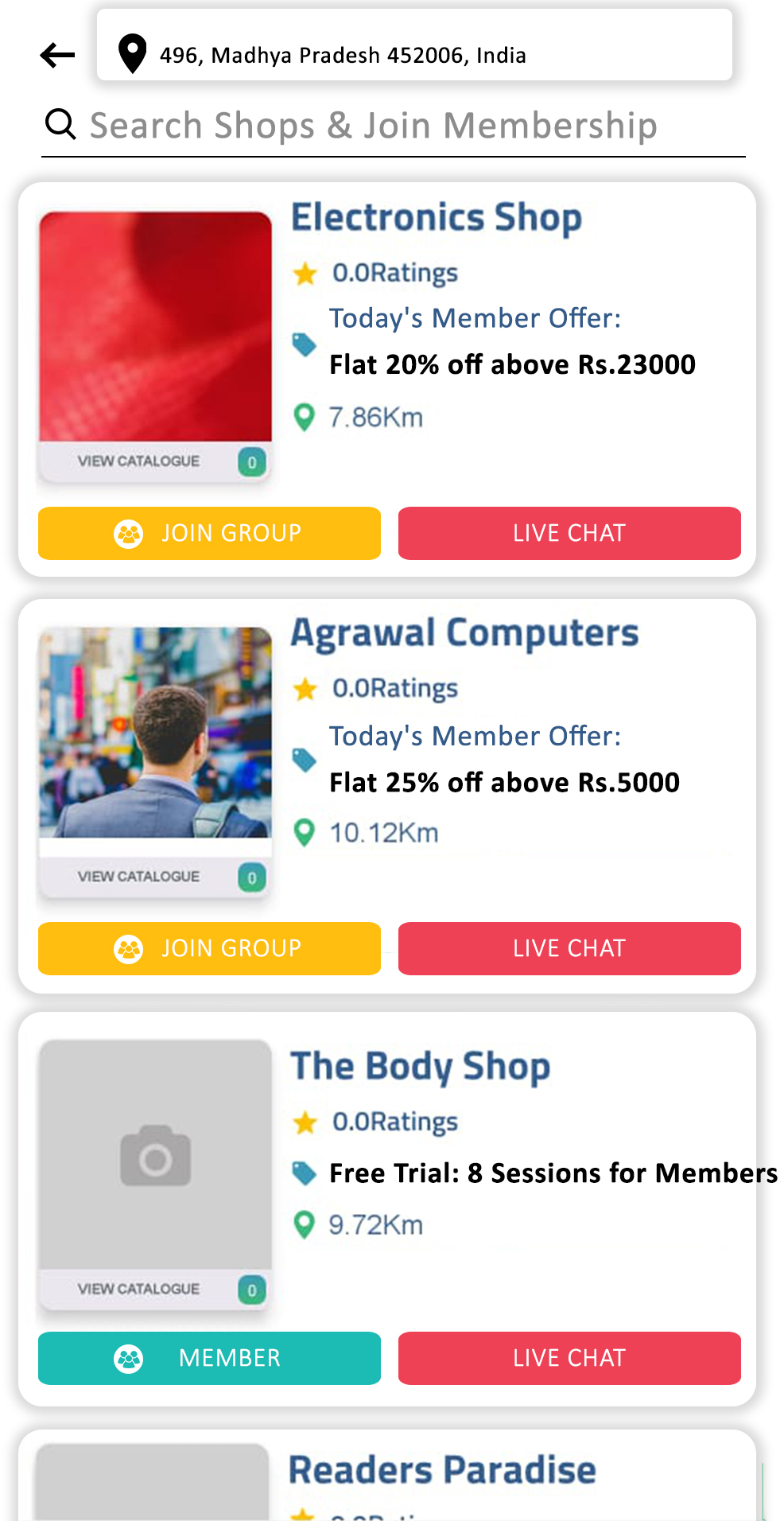The width and height of the screenshot is (784, 1521).
Task: View catalogue of Agrawal Computers
Action: point(139,877)
